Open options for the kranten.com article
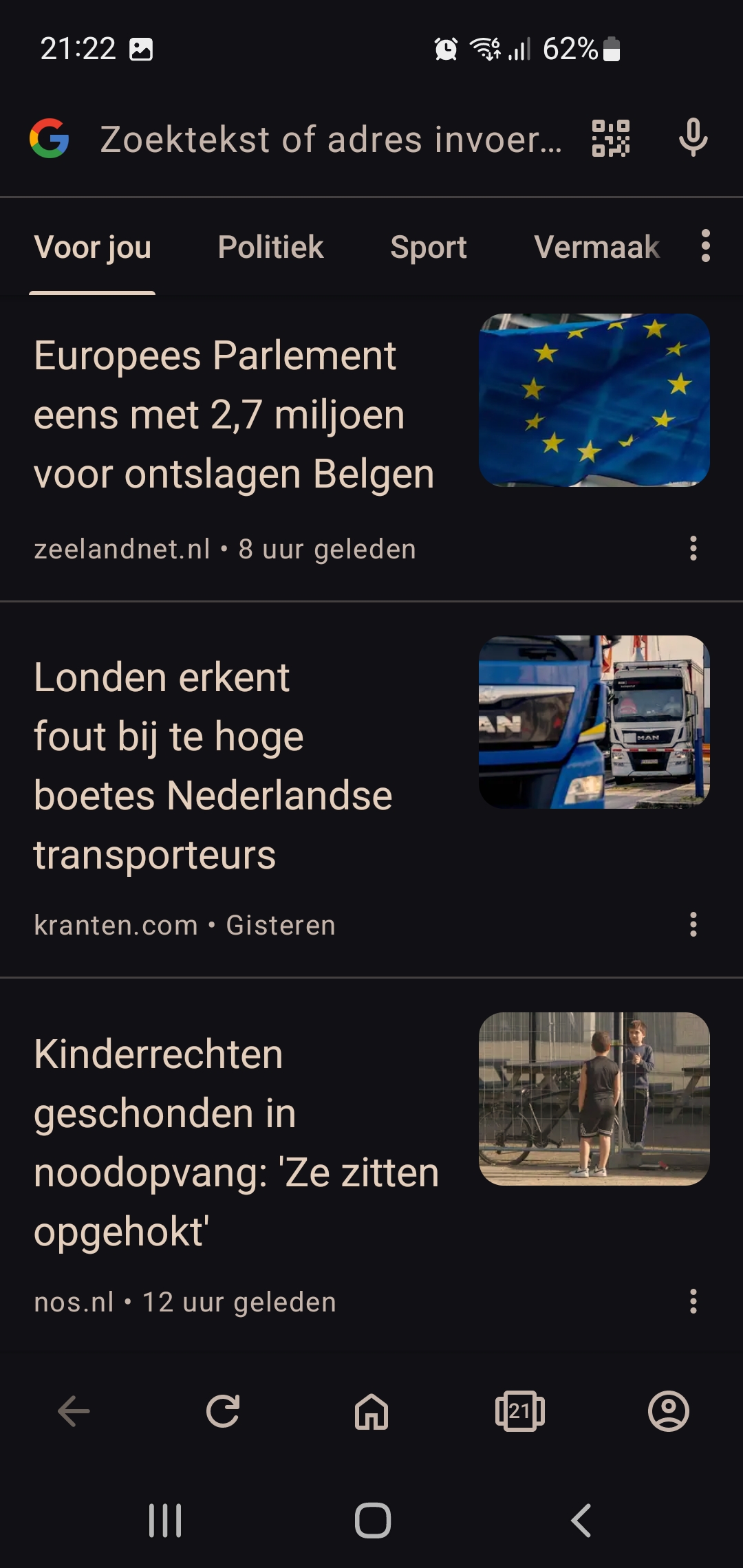 693,925
